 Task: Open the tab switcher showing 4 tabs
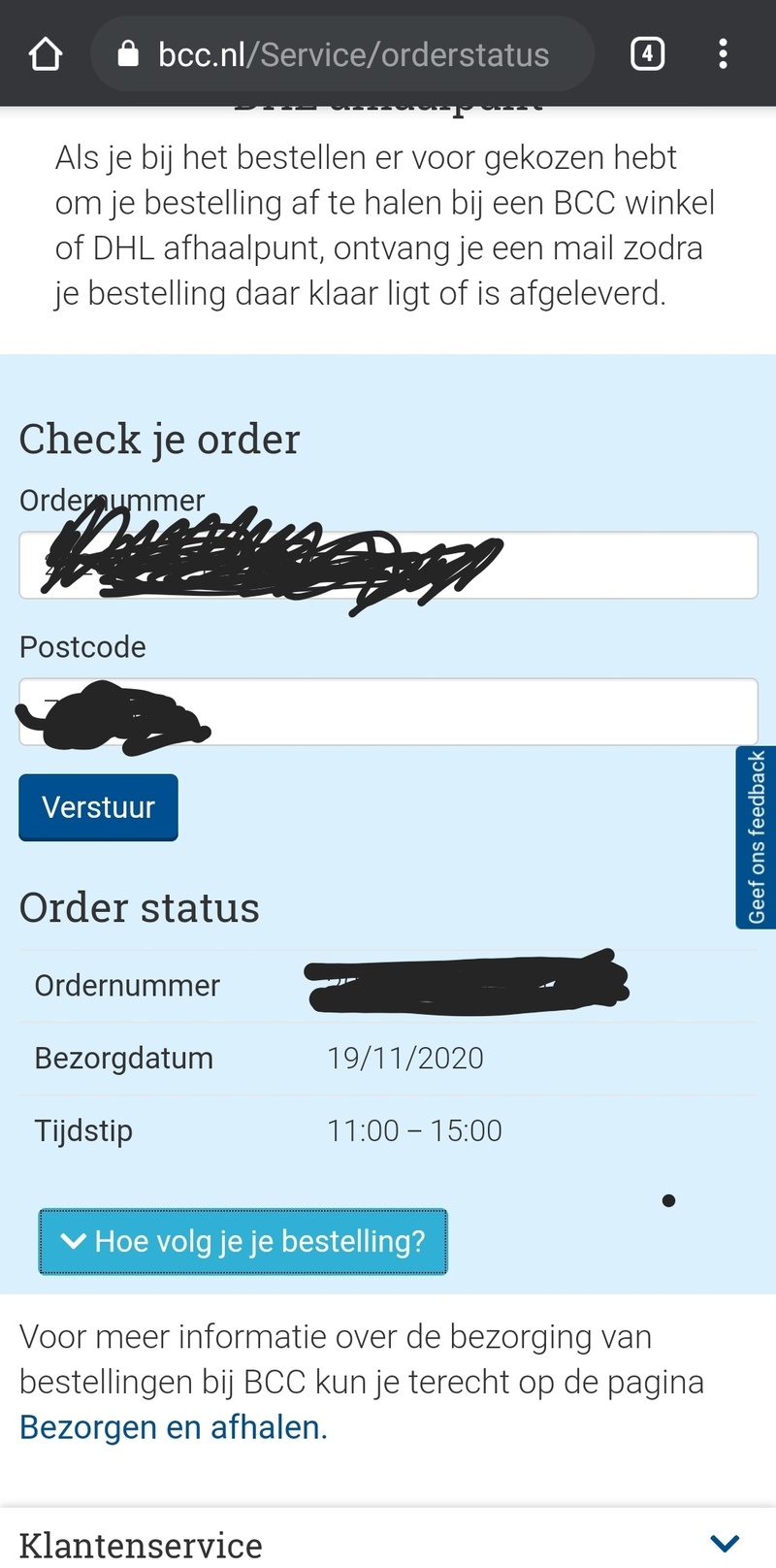pos(646,53)
